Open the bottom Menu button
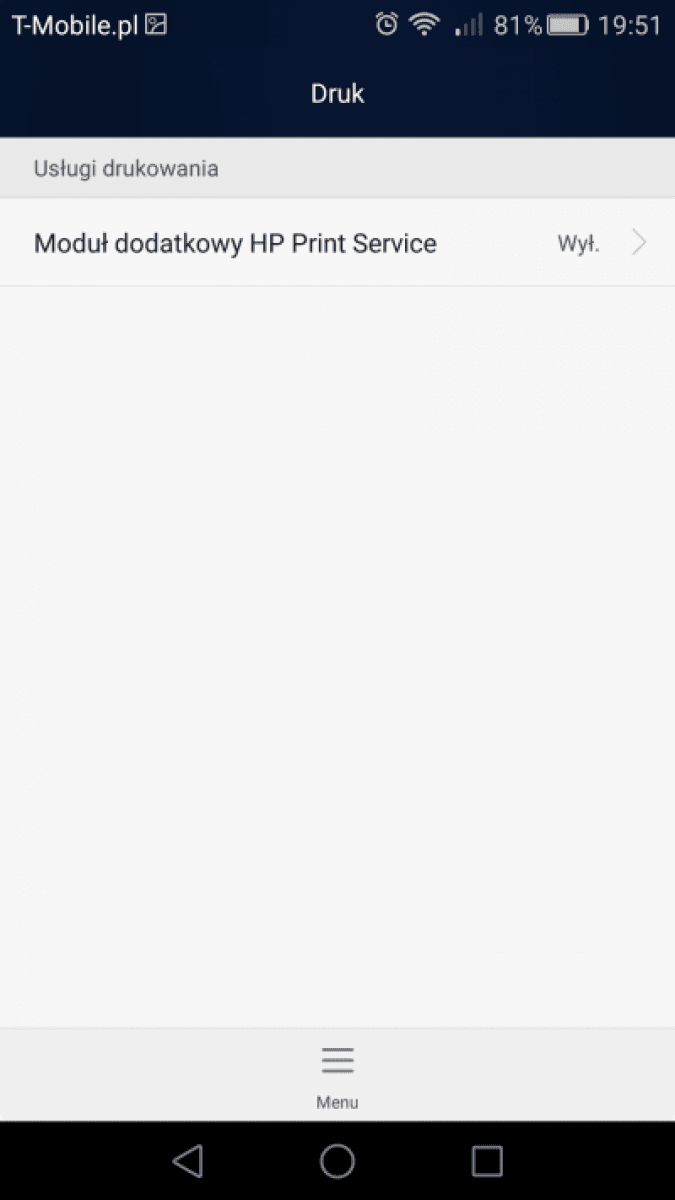This screenshot has height=1200, width=675. (337, 1077)
